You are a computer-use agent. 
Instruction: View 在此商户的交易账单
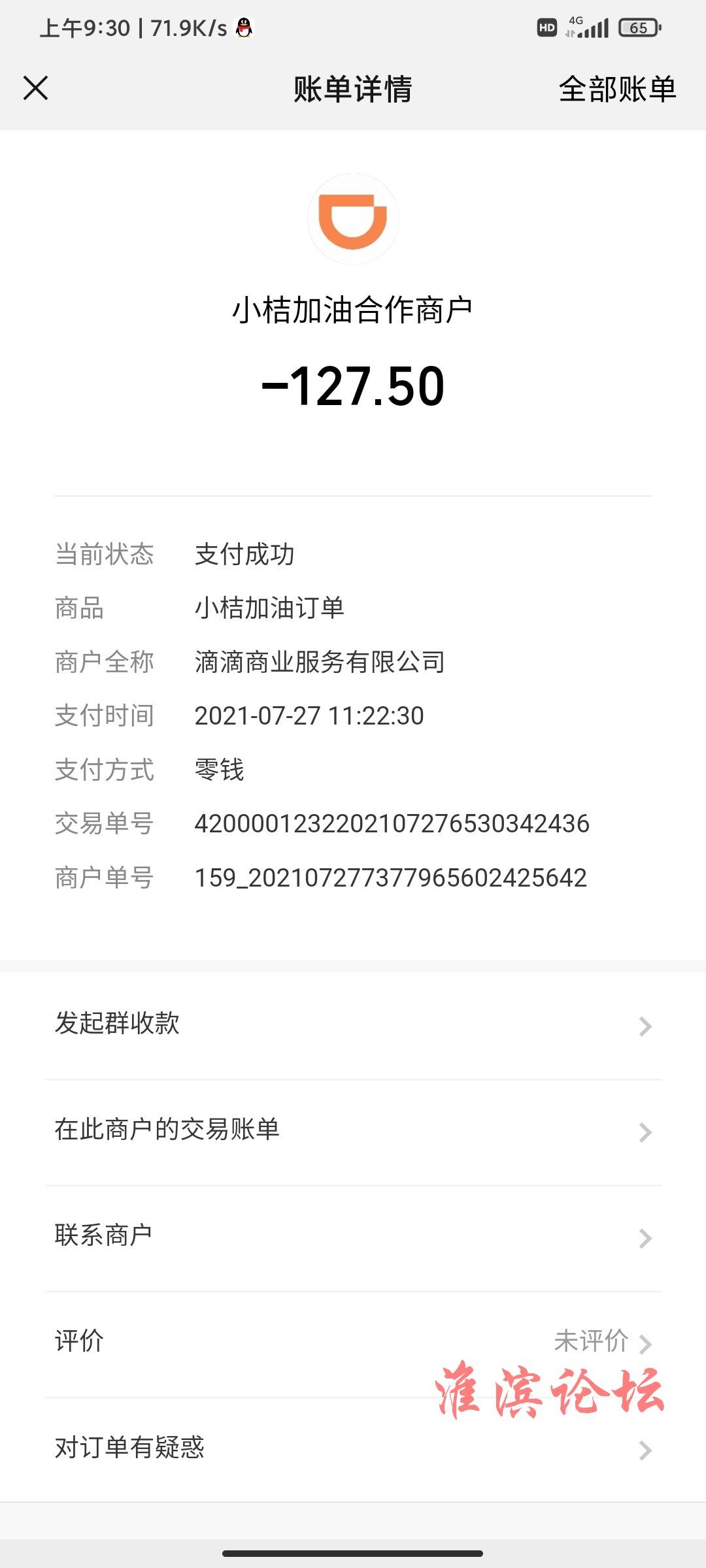[353, 1130]
